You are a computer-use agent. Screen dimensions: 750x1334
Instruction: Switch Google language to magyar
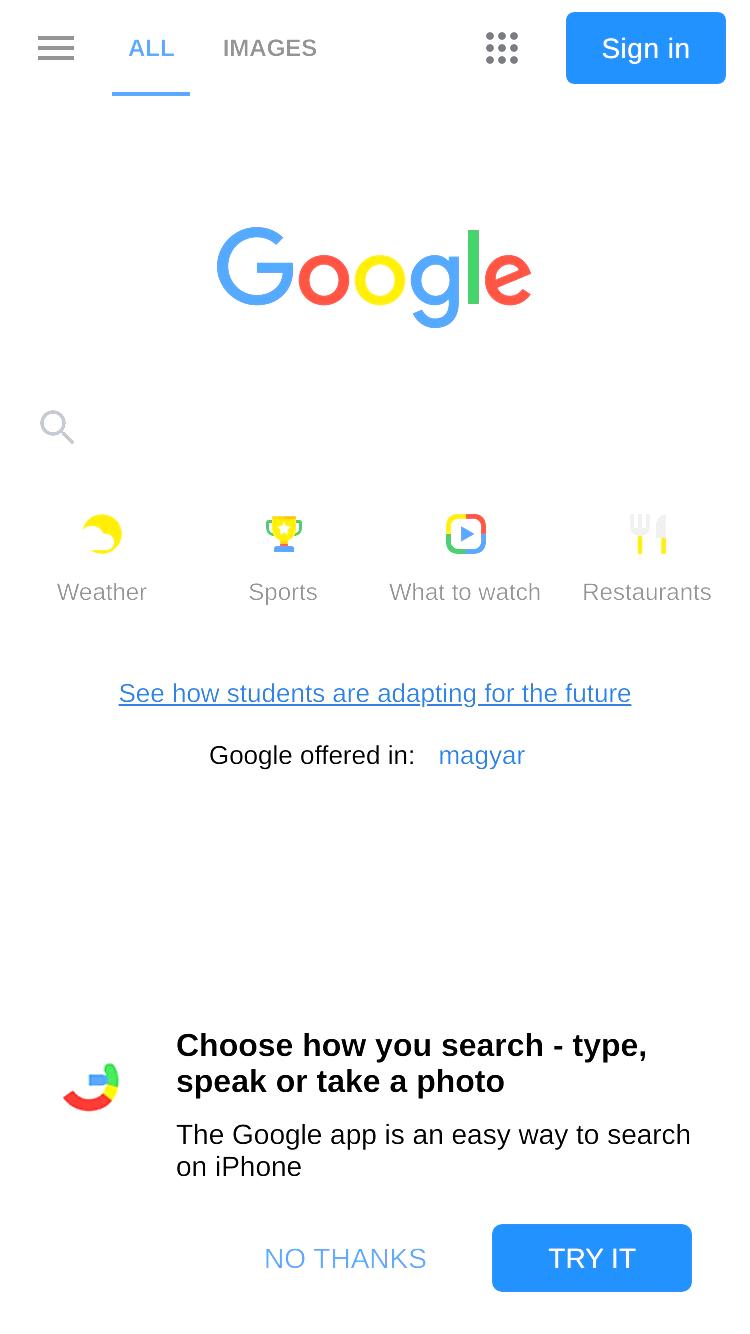tap(481, 755)
